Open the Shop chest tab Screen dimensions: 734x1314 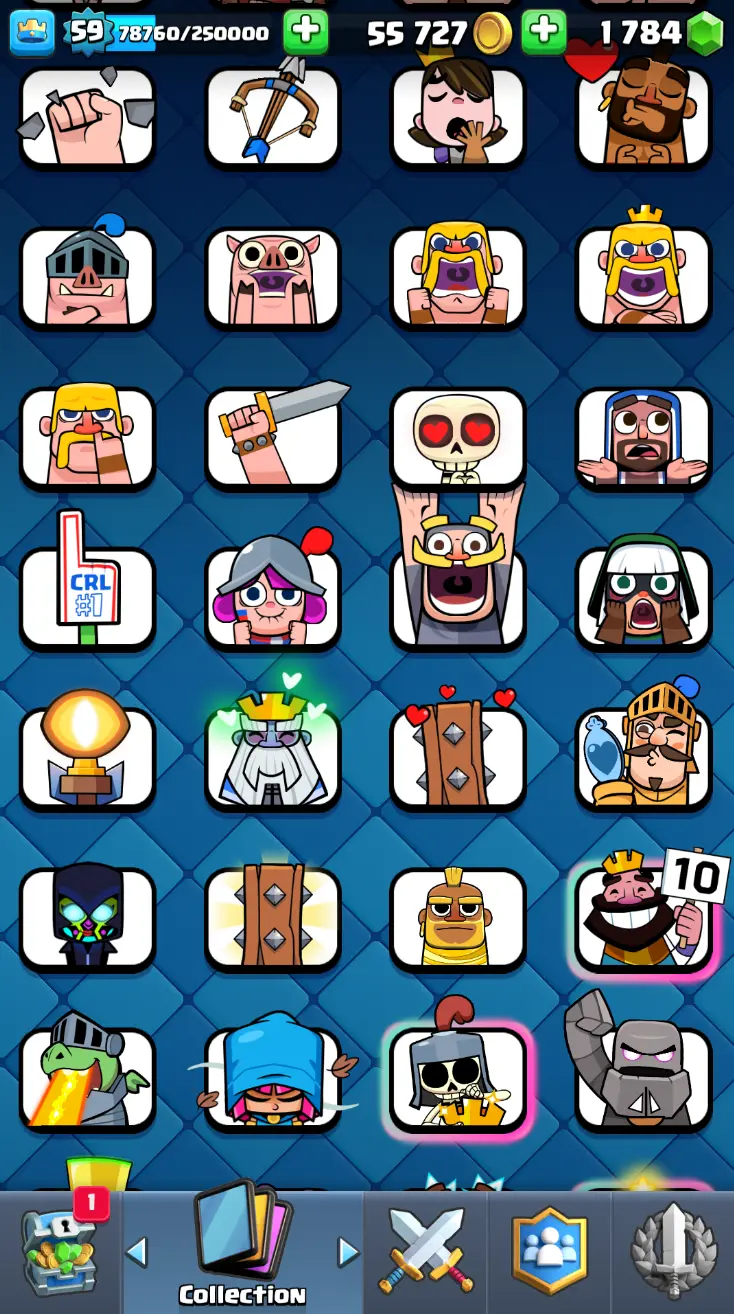pyautogui.click(x=60, y=1250)
